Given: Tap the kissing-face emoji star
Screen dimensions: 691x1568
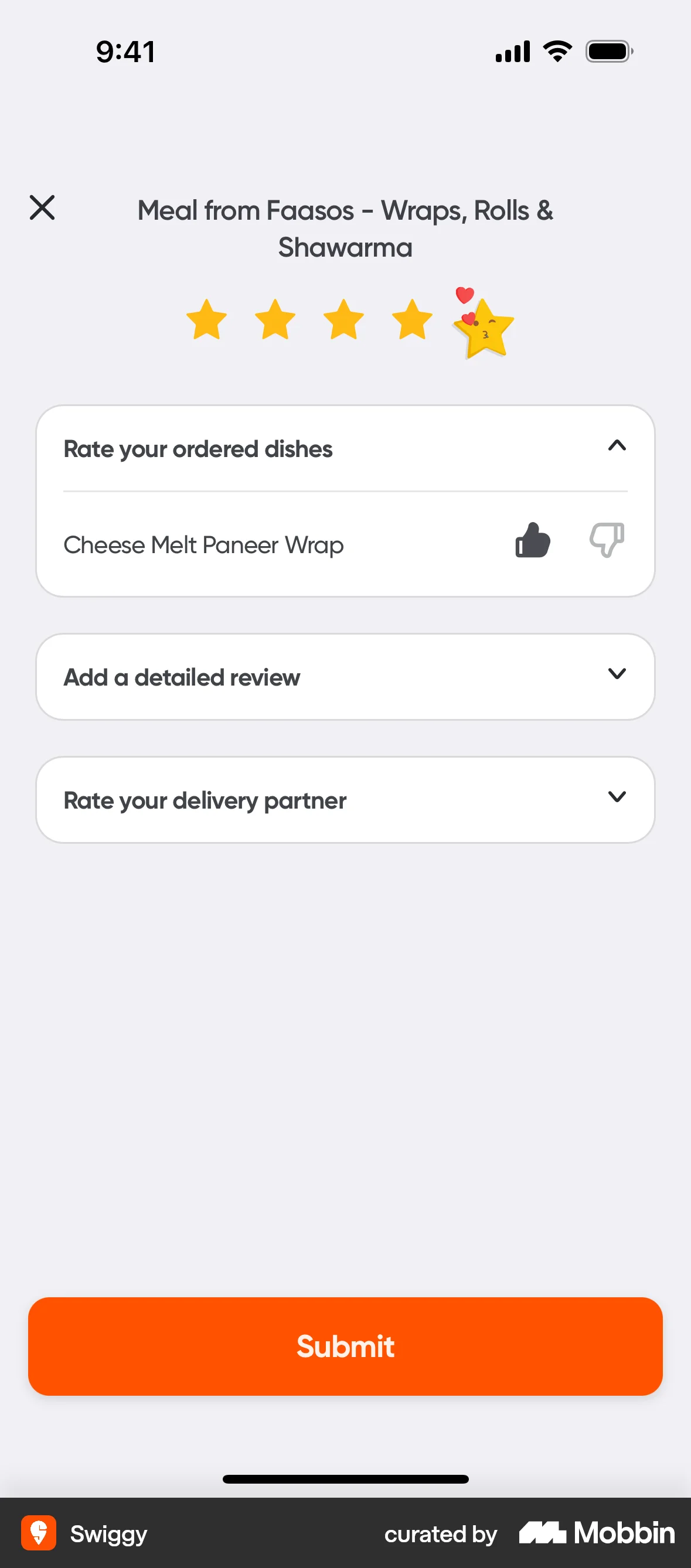Looking at the screenshot, I should 483,329.
